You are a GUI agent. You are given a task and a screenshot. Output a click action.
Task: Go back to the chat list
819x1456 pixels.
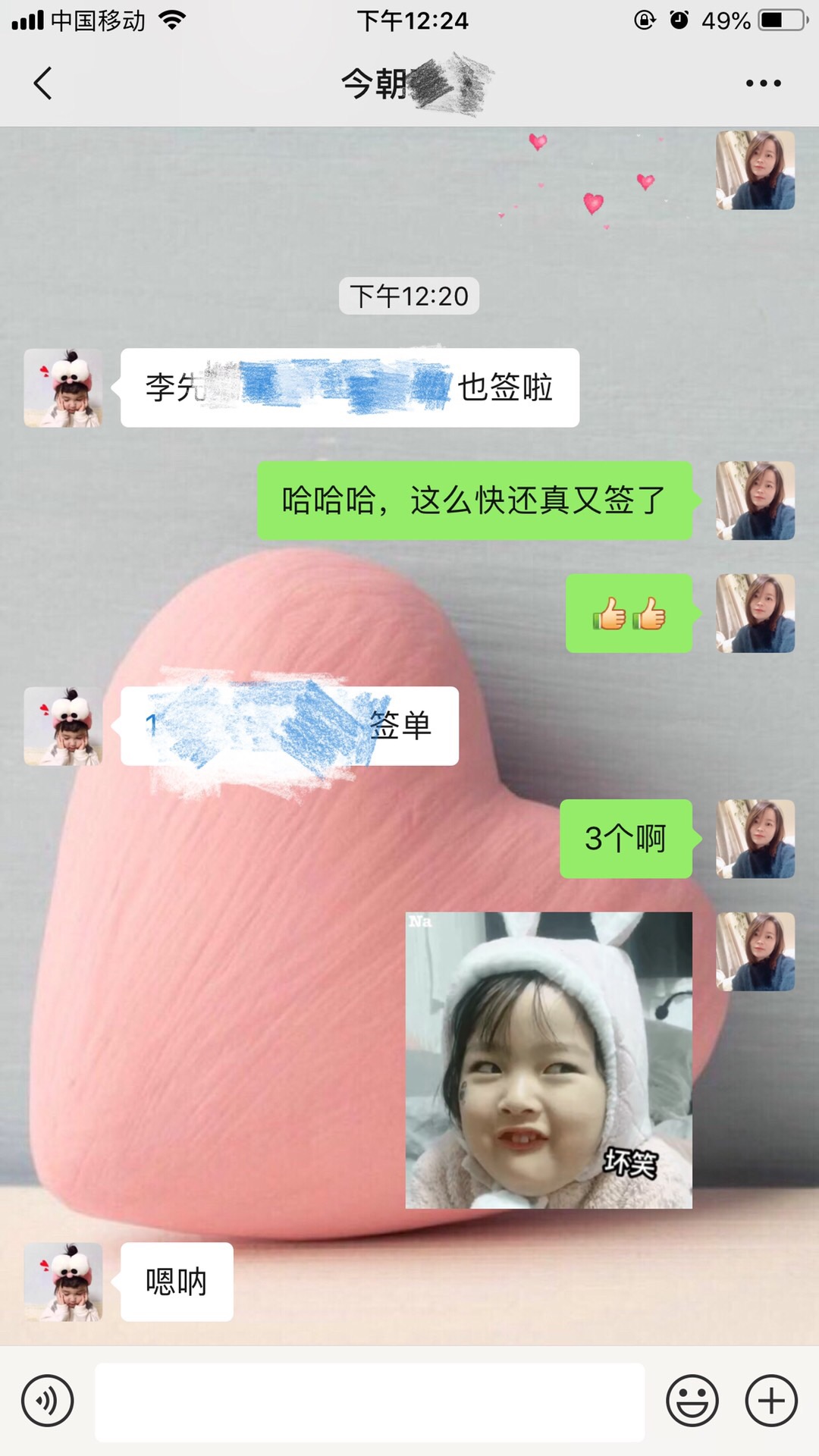coord(43,83)
